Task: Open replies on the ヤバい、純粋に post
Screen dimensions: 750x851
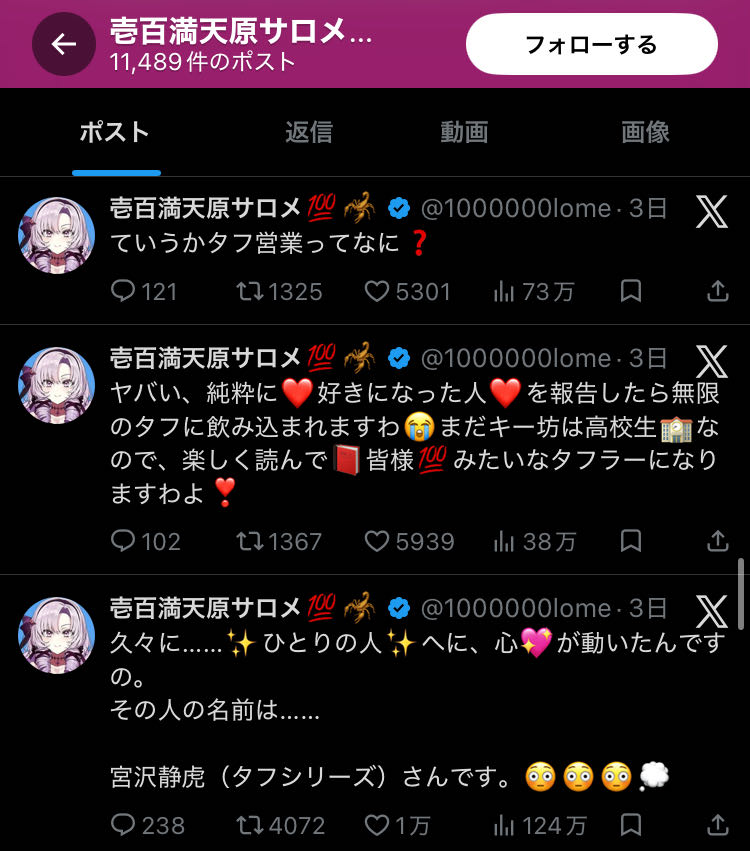Action: [124, 541]
